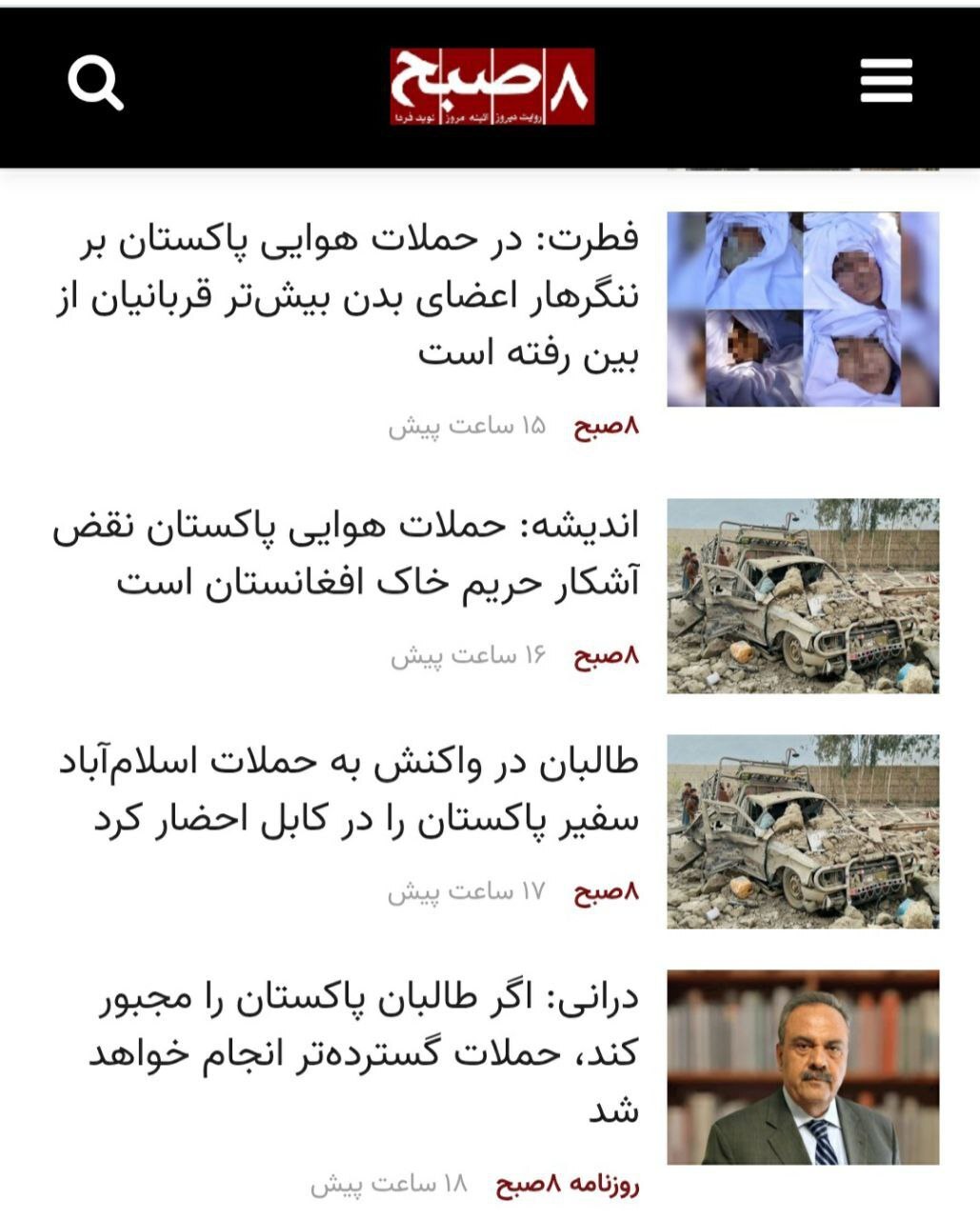Open the اندیشه airstrikes violation headline
This screenshot has width=980, height=1219.
click(x=348, y=554)
